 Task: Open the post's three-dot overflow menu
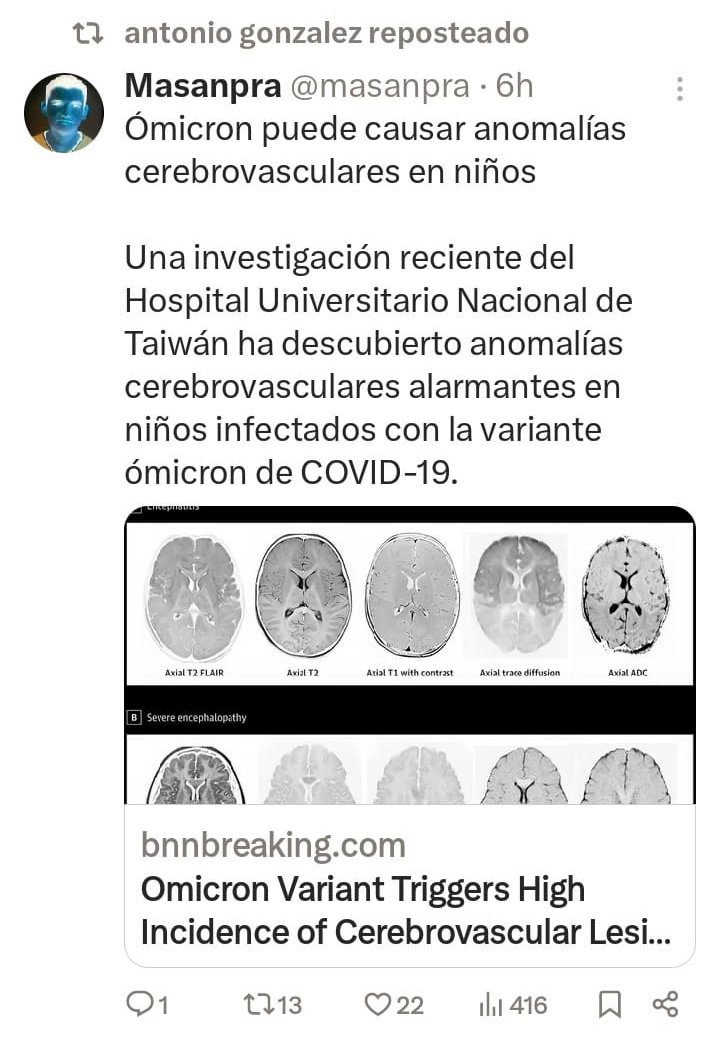(680, 90)
